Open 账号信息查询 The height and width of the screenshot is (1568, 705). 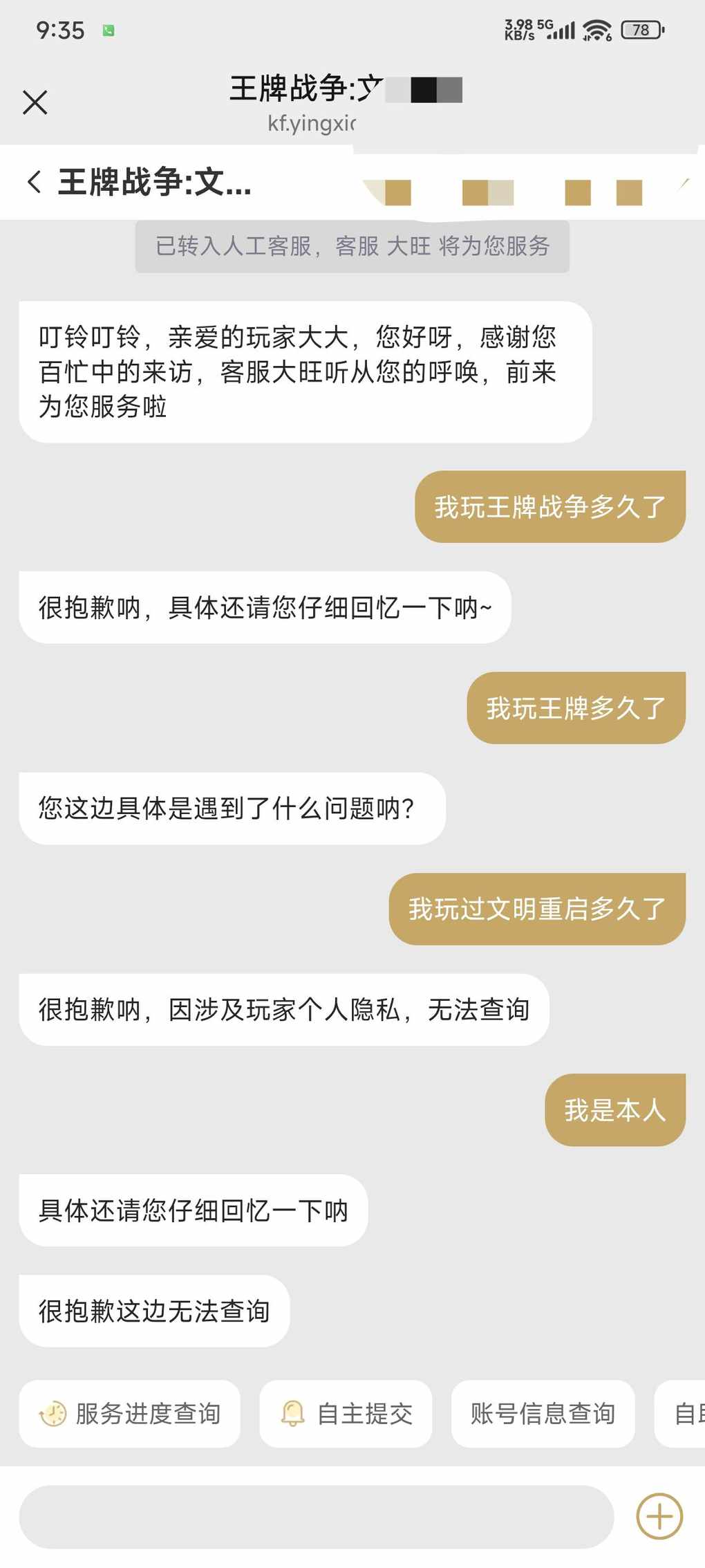point(543,1413)
